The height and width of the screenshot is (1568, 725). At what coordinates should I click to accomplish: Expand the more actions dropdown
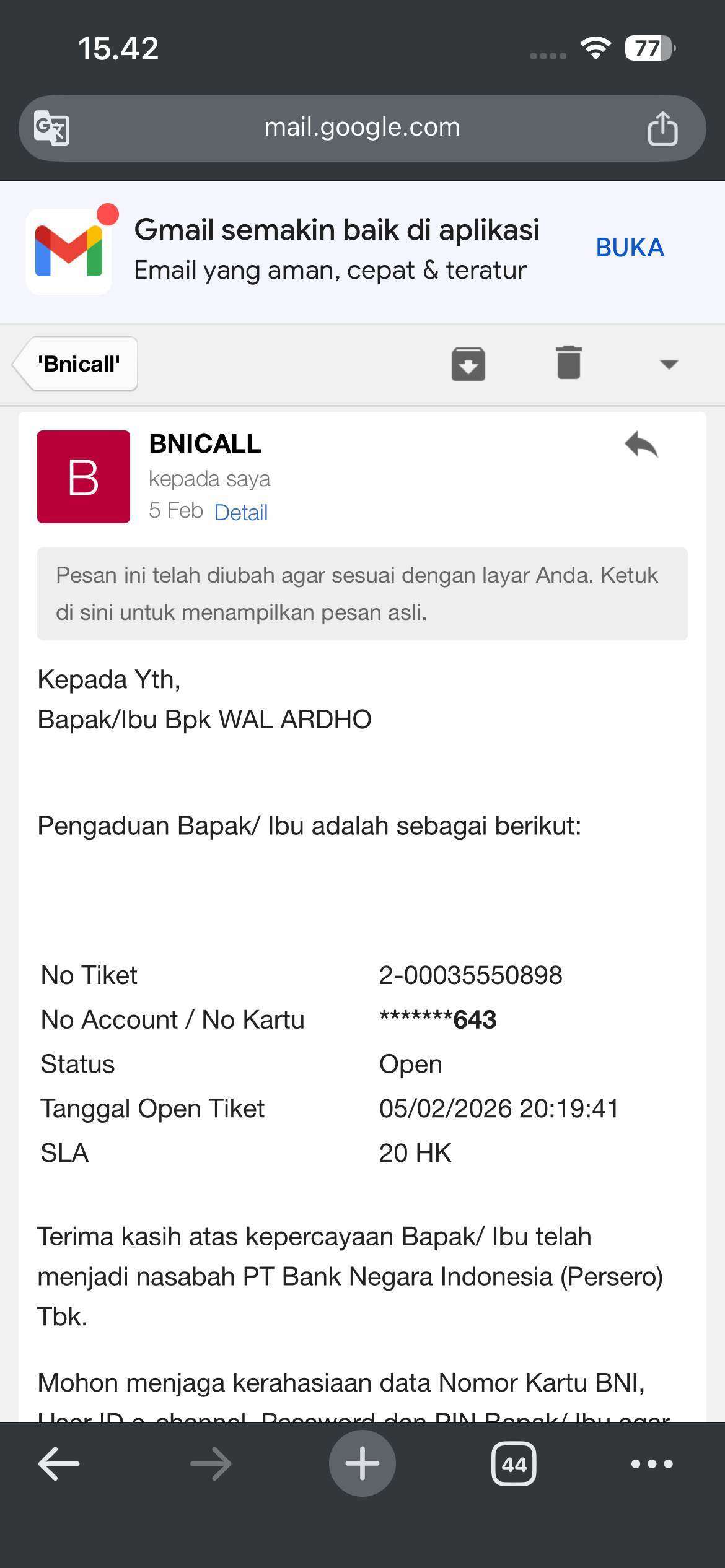669,364
